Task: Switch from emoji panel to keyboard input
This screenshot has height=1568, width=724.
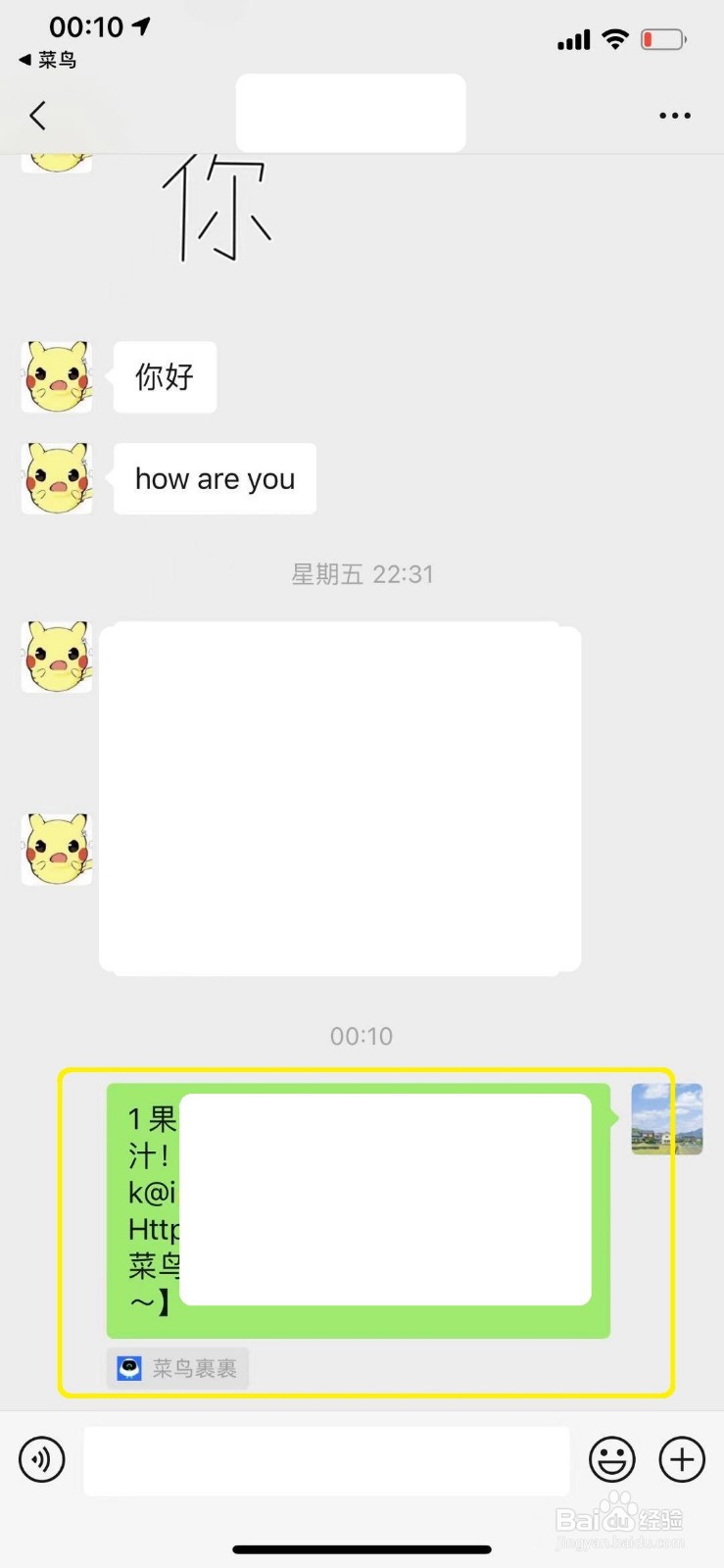Action: pyautogui.click(x=610, y=1459)
